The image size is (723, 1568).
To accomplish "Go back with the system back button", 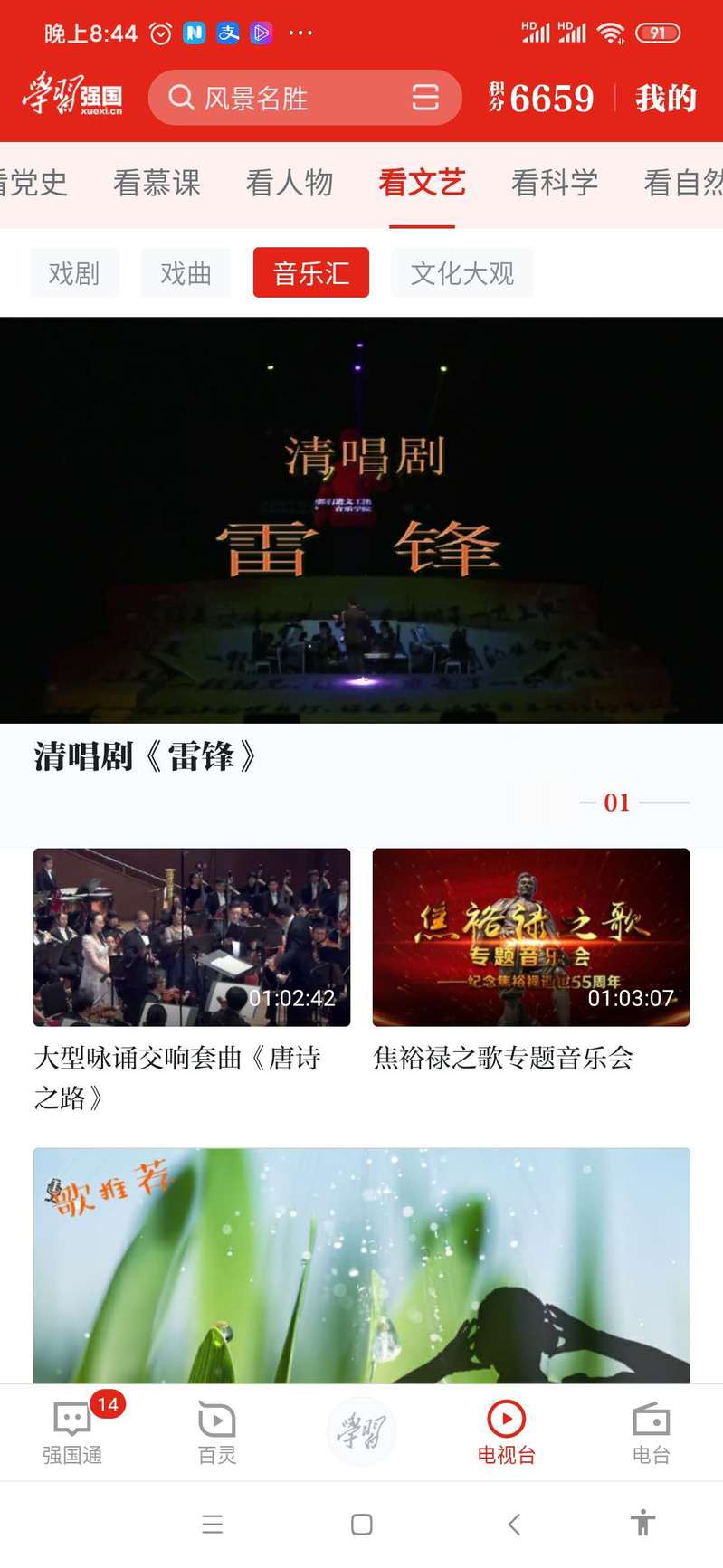I will pos(514,1525).
